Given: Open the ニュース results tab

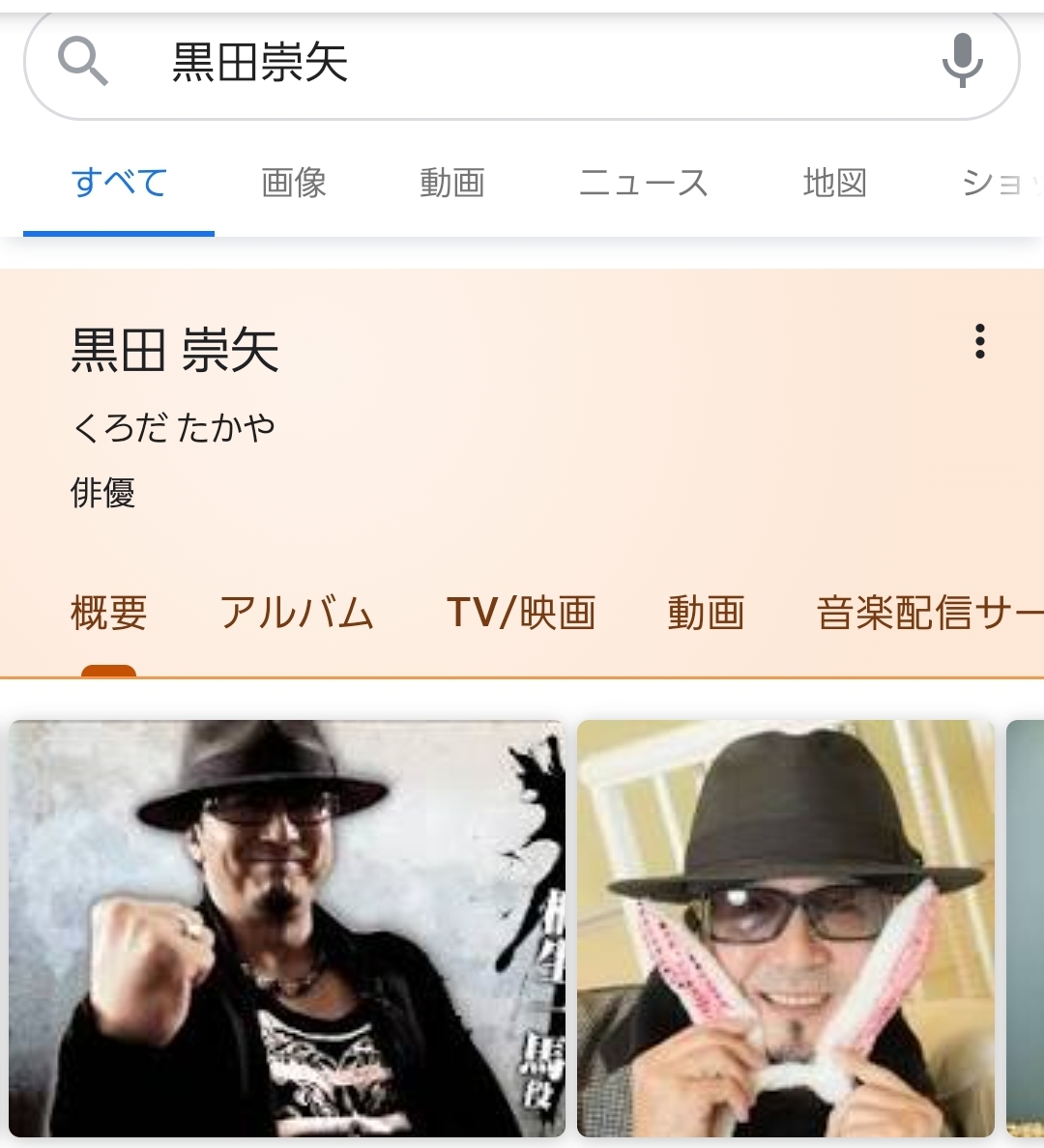Looking at the screenshot, I should pos(644,183).
